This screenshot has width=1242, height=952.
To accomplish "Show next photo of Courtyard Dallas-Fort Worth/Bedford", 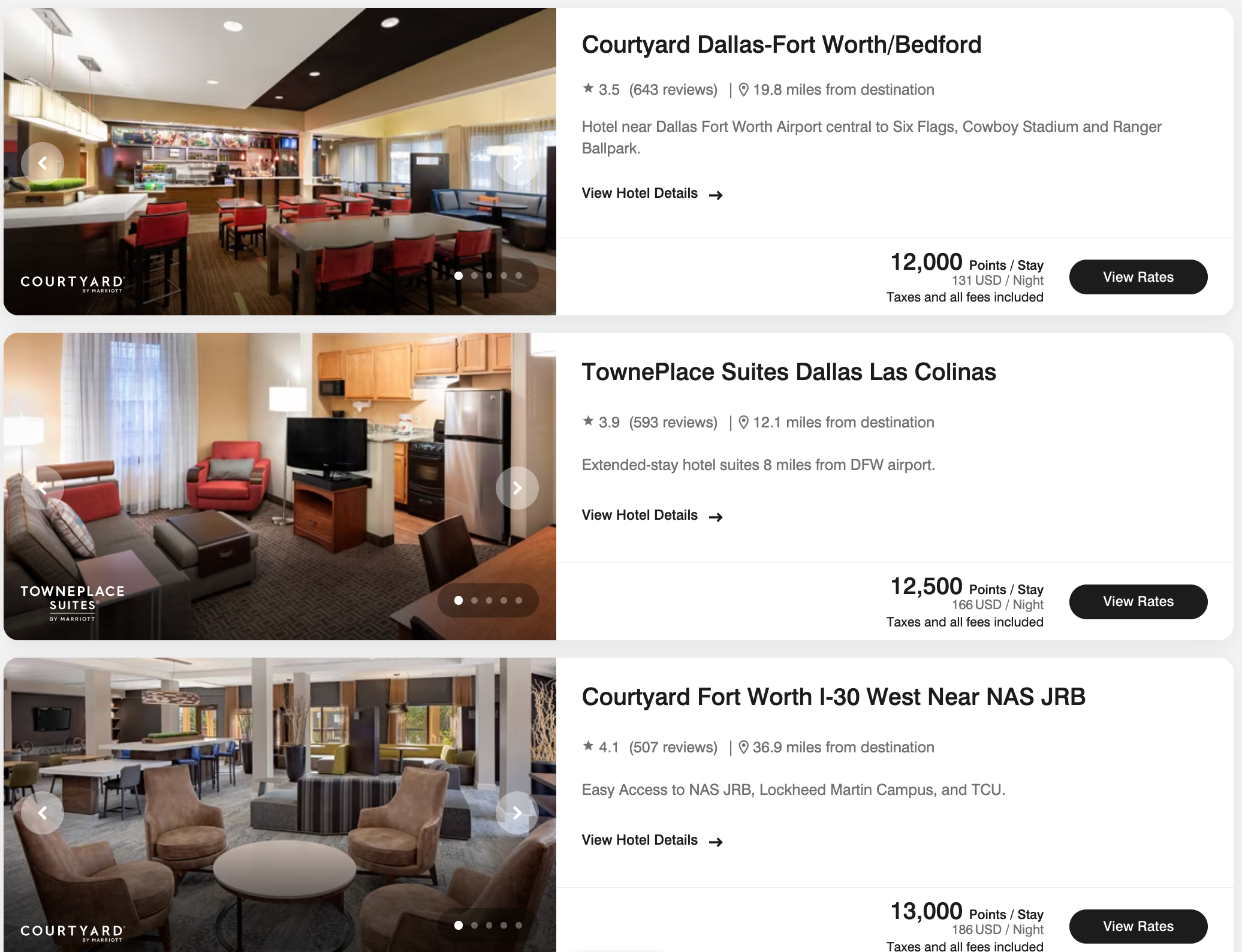I will (517, 163).
